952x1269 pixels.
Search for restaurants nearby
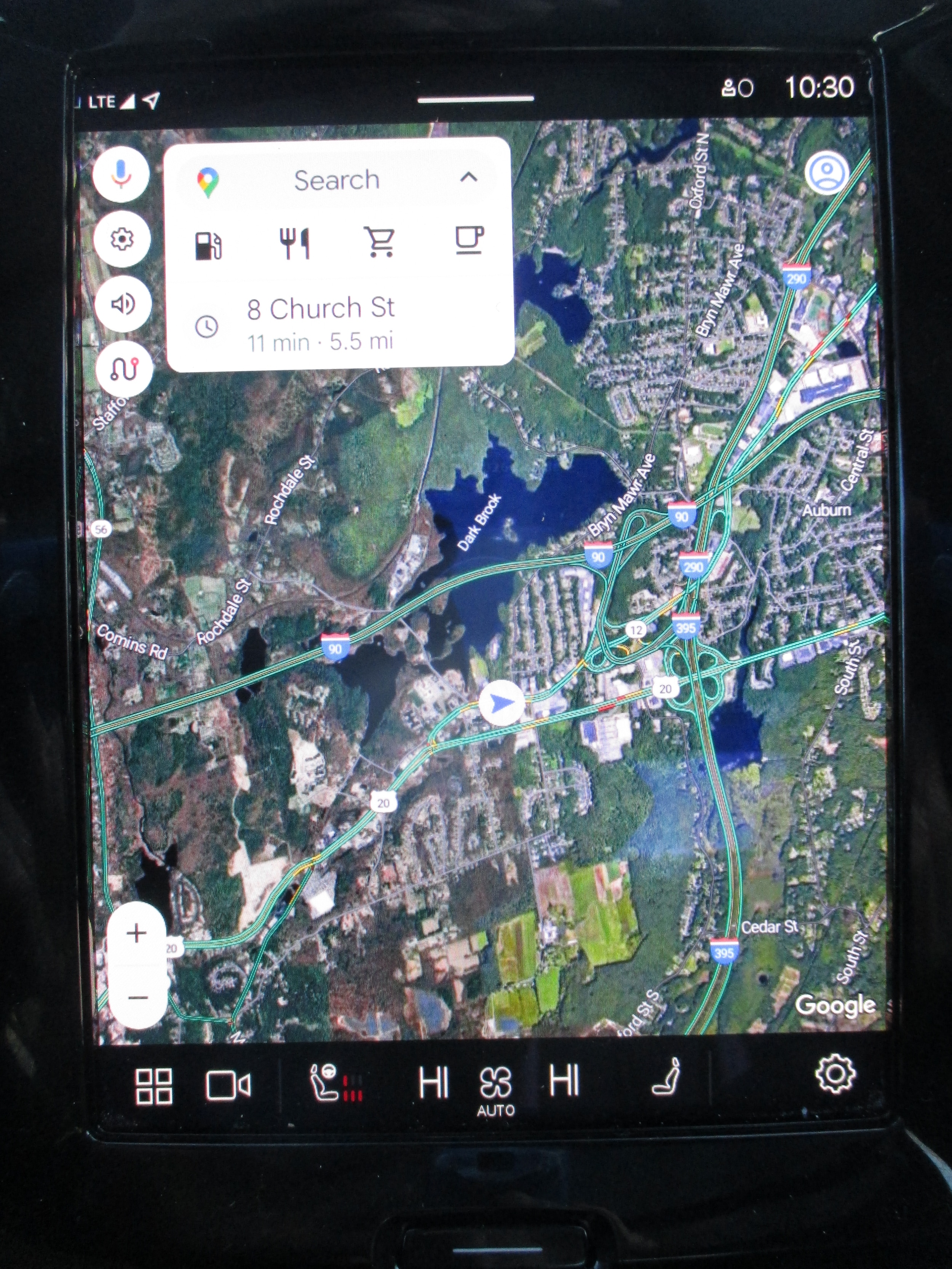click(294, 243)
